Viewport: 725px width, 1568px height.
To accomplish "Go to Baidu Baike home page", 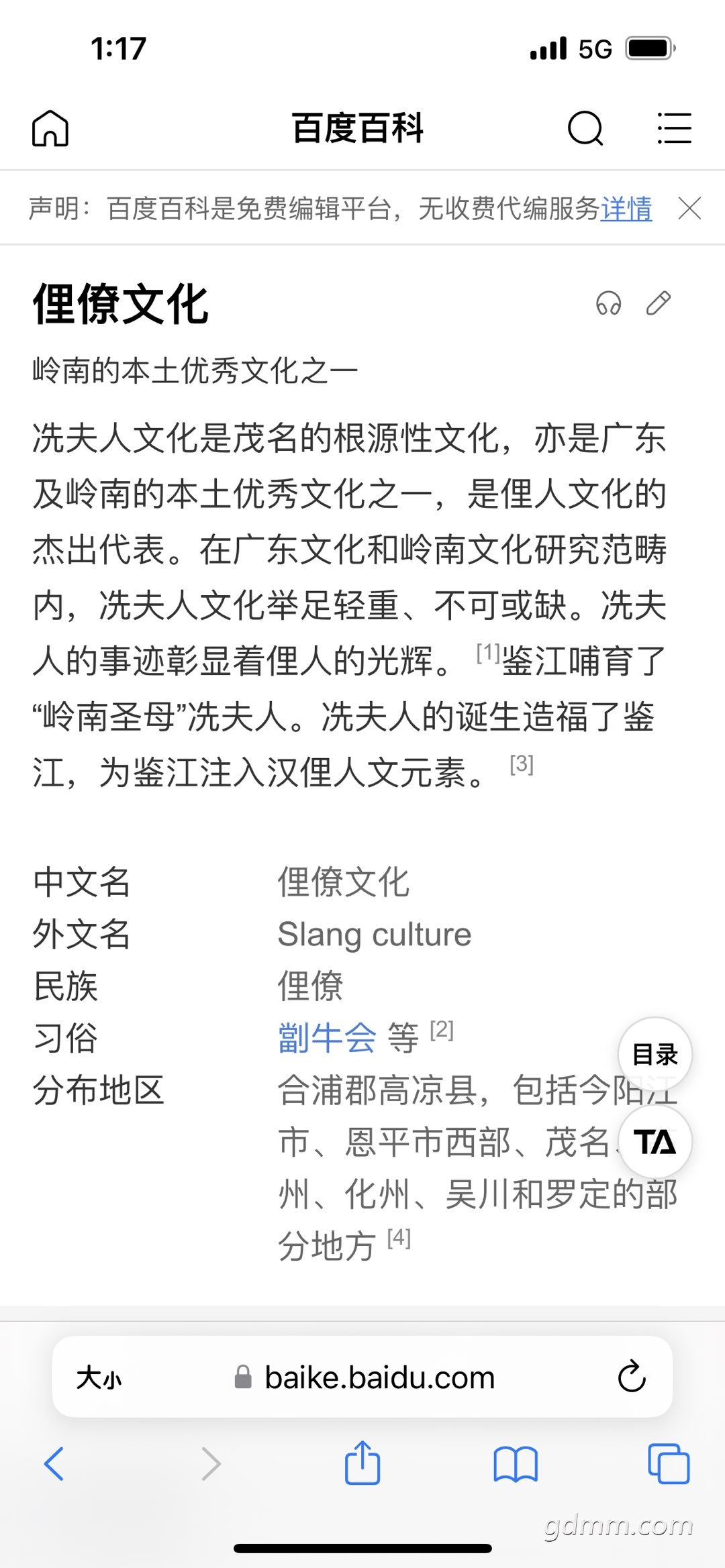I will [x=50, y=128].
